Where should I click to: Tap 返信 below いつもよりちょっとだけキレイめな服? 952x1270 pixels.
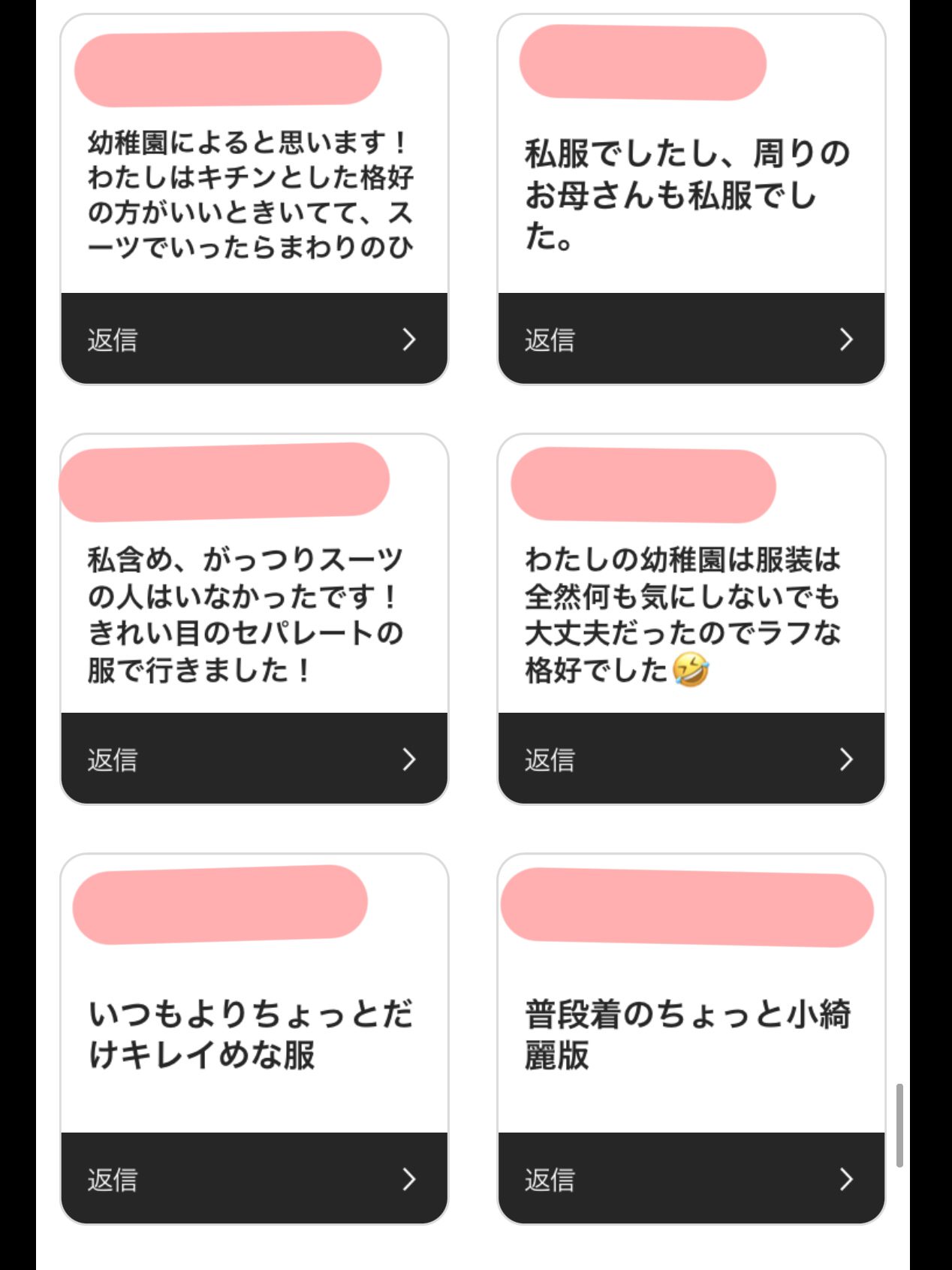254,1179
